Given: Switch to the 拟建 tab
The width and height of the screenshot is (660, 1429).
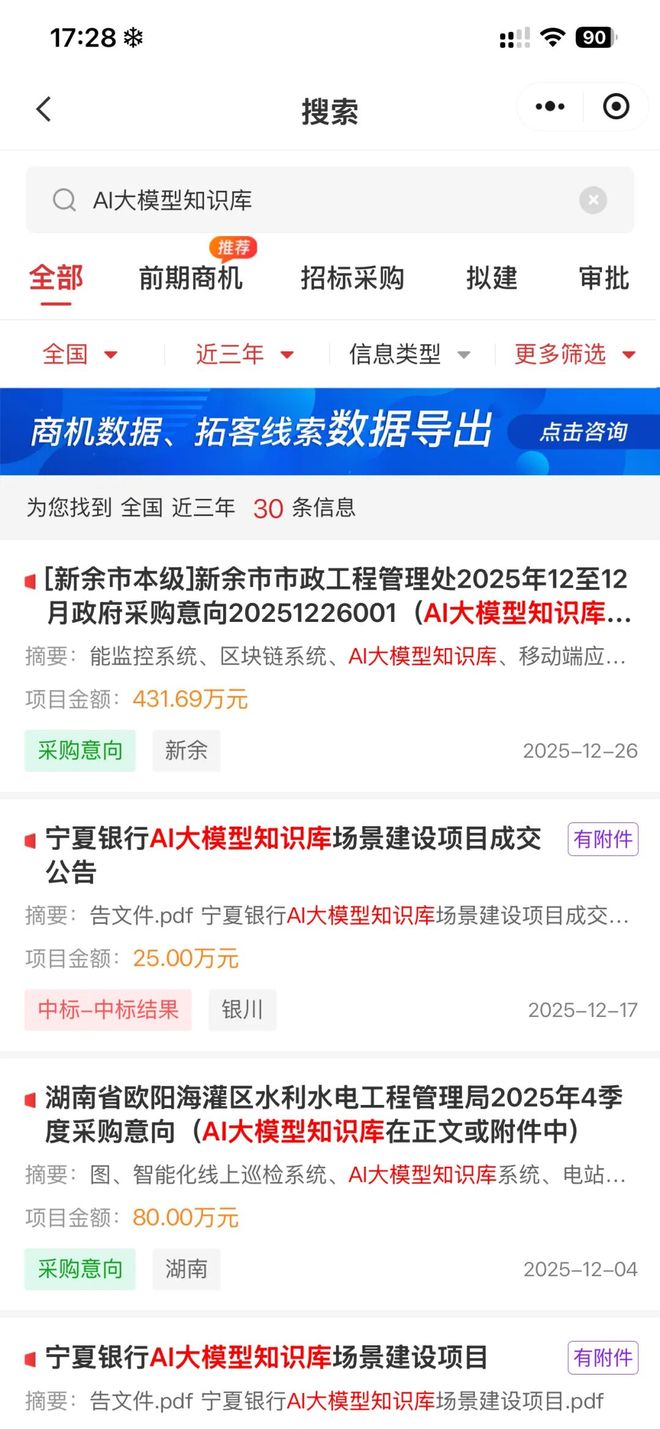Looking at the screenshot, I should tap(491, 278).
